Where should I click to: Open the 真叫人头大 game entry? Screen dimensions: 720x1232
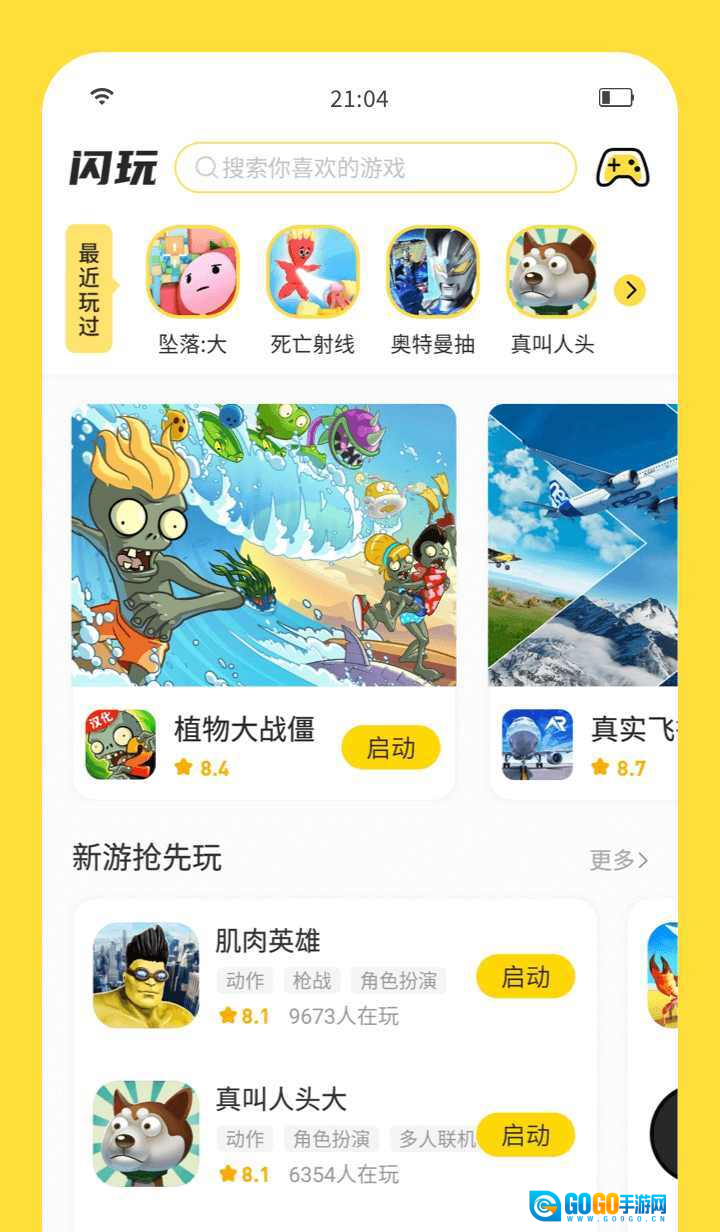[x=281, y=1099]
